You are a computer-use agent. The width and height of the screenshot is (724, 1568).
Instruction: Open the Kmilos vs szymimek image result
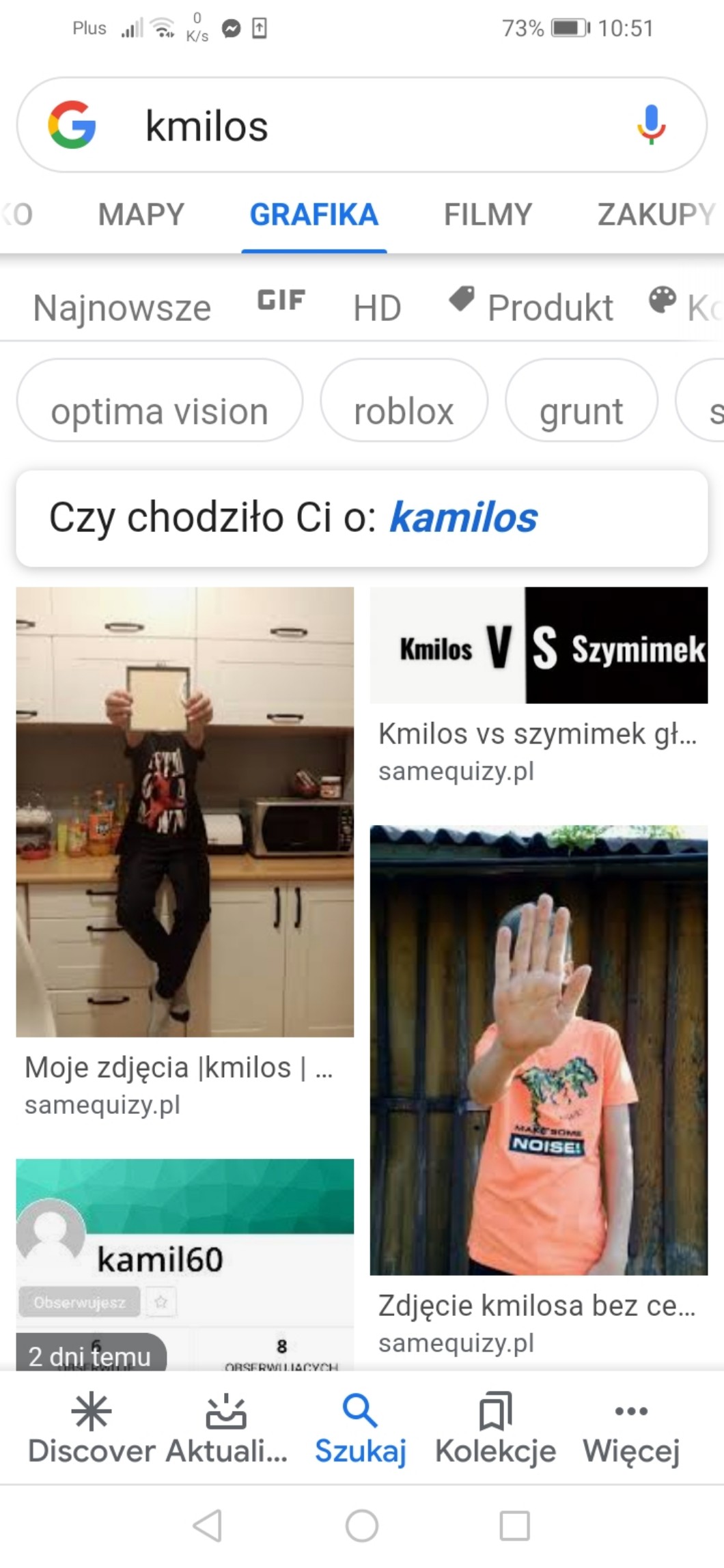click(538, 645)
